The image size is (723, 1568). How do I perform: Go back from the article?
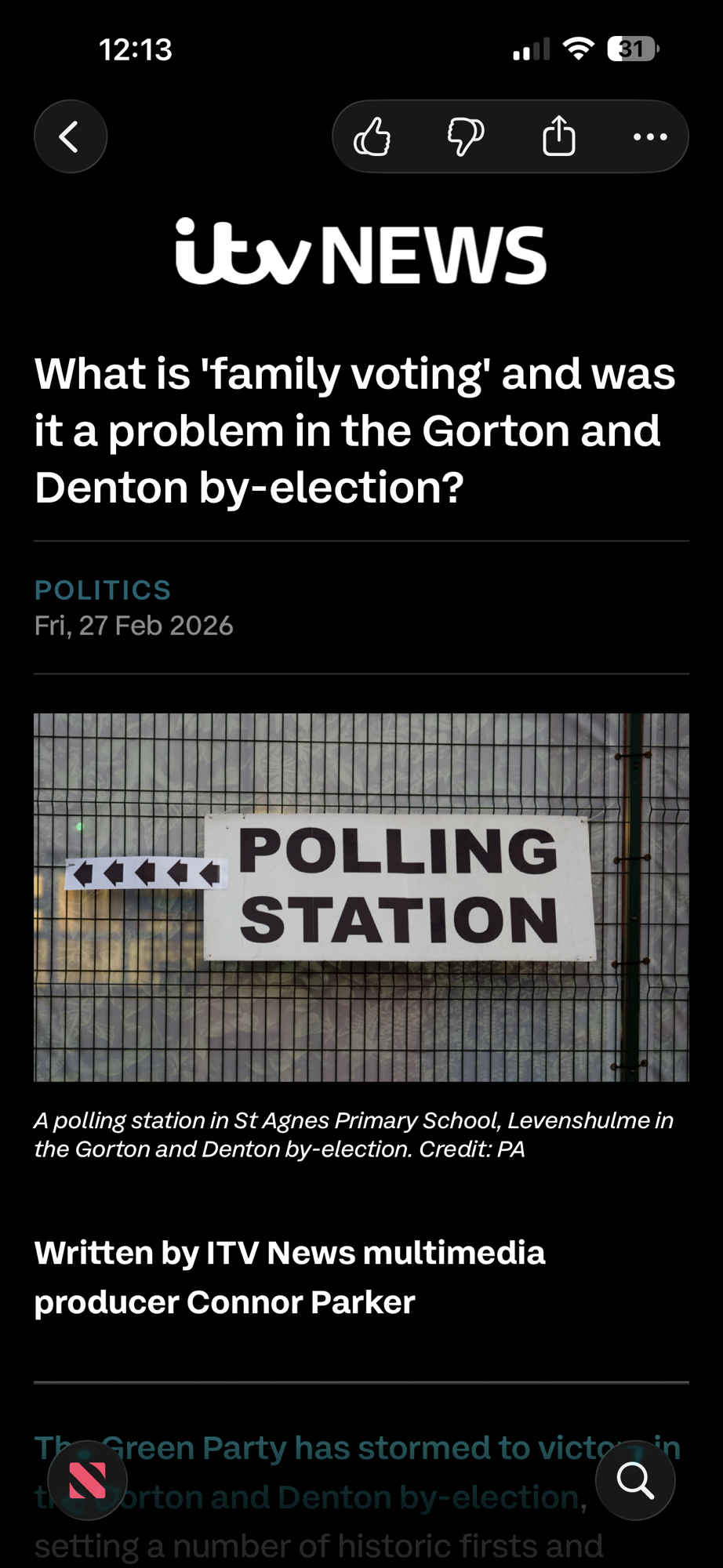click(70, 137)
